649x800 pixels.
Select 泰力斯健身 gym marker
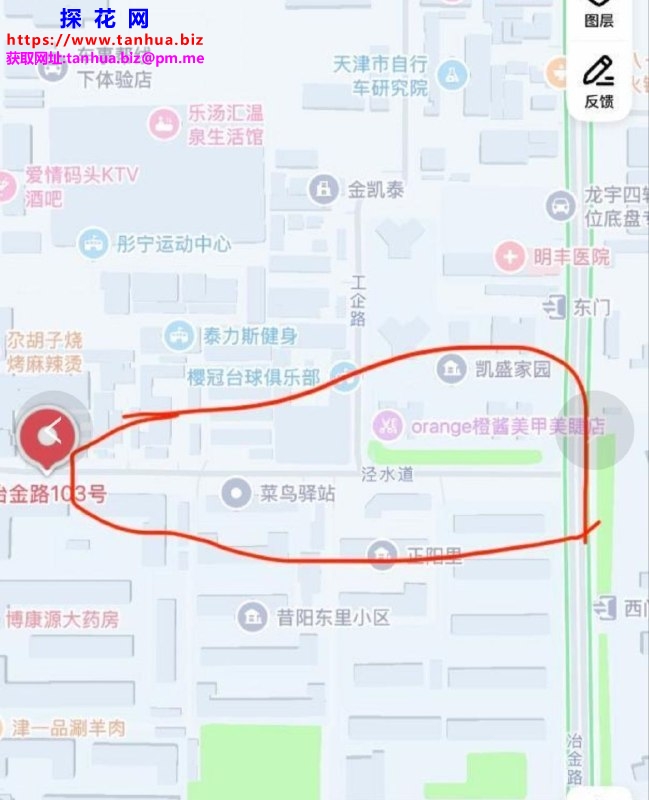(180, 335)
